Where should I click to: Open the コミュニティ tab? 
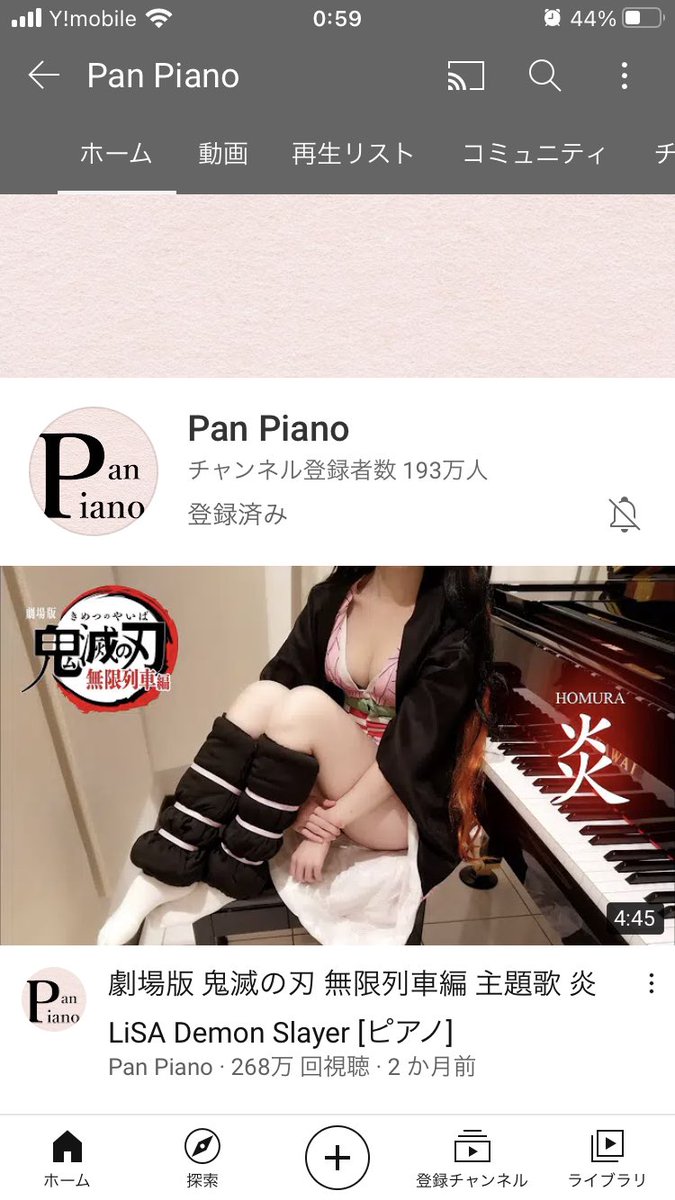(533, 154)
